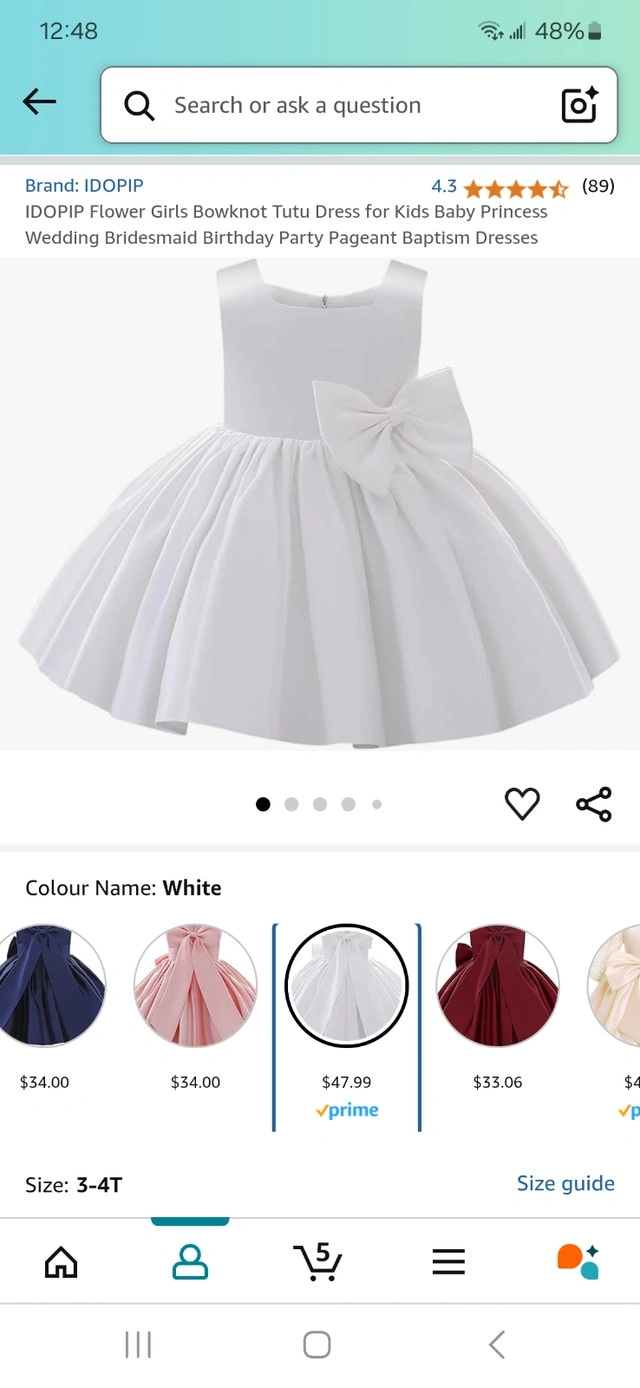This screenshot has width=640, height=1388.
Task: Open the hamburger menu tab
Action: point(448,1262)
